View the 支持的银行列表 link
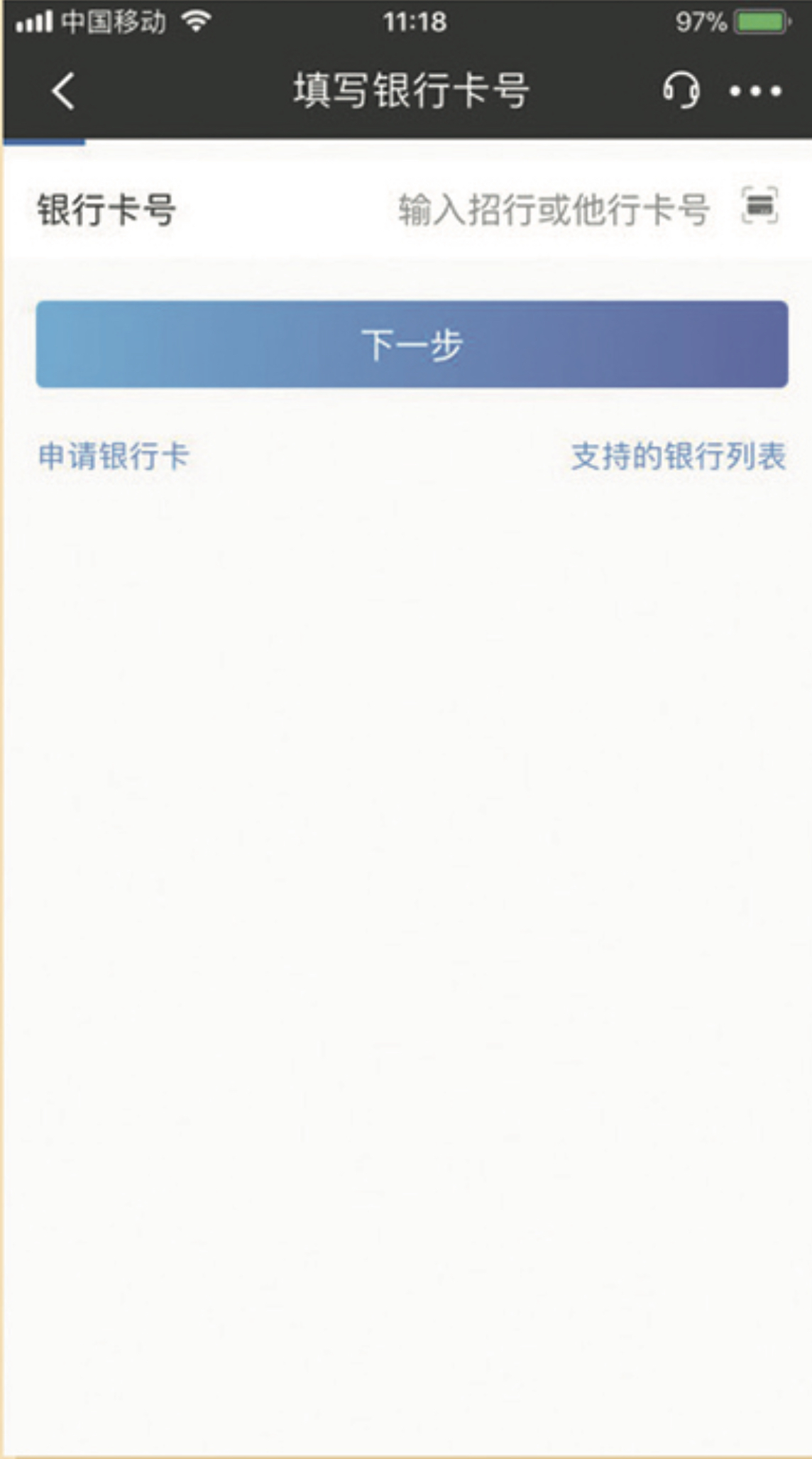The width and height of the screenshot is (812, 1459). 678,456
